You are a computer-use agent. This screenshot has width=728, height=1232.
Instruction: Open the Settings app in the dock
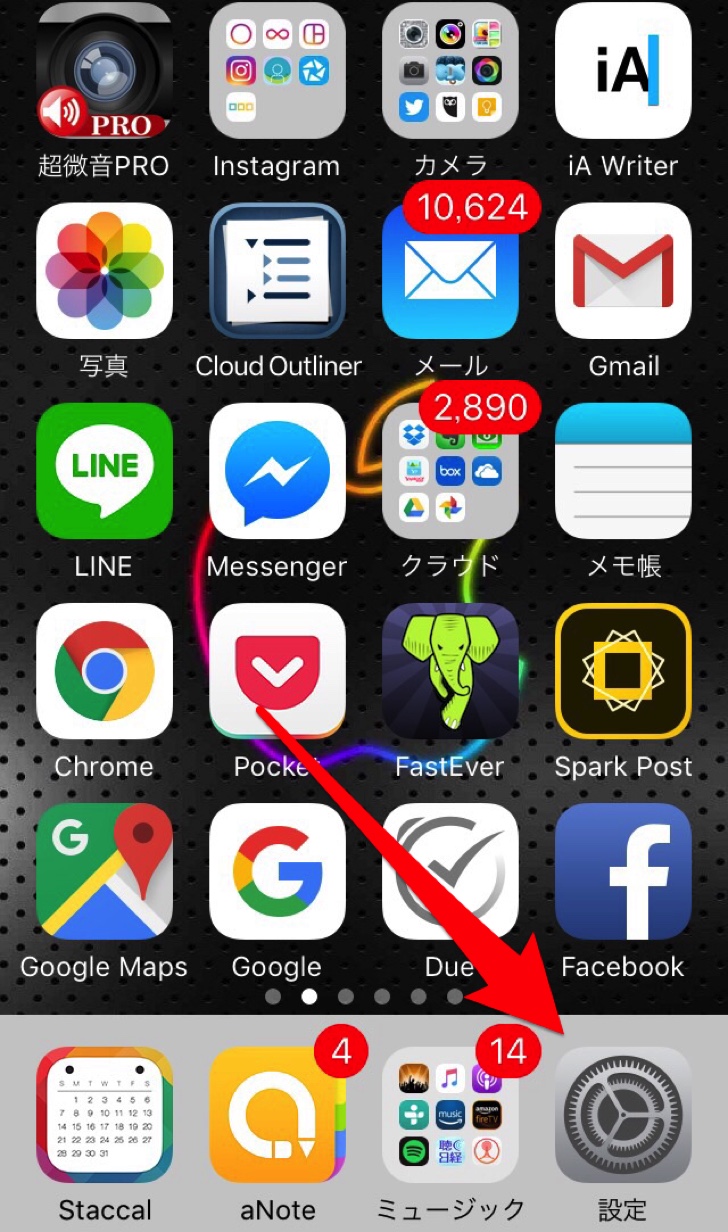click(x=623, y=1115)
